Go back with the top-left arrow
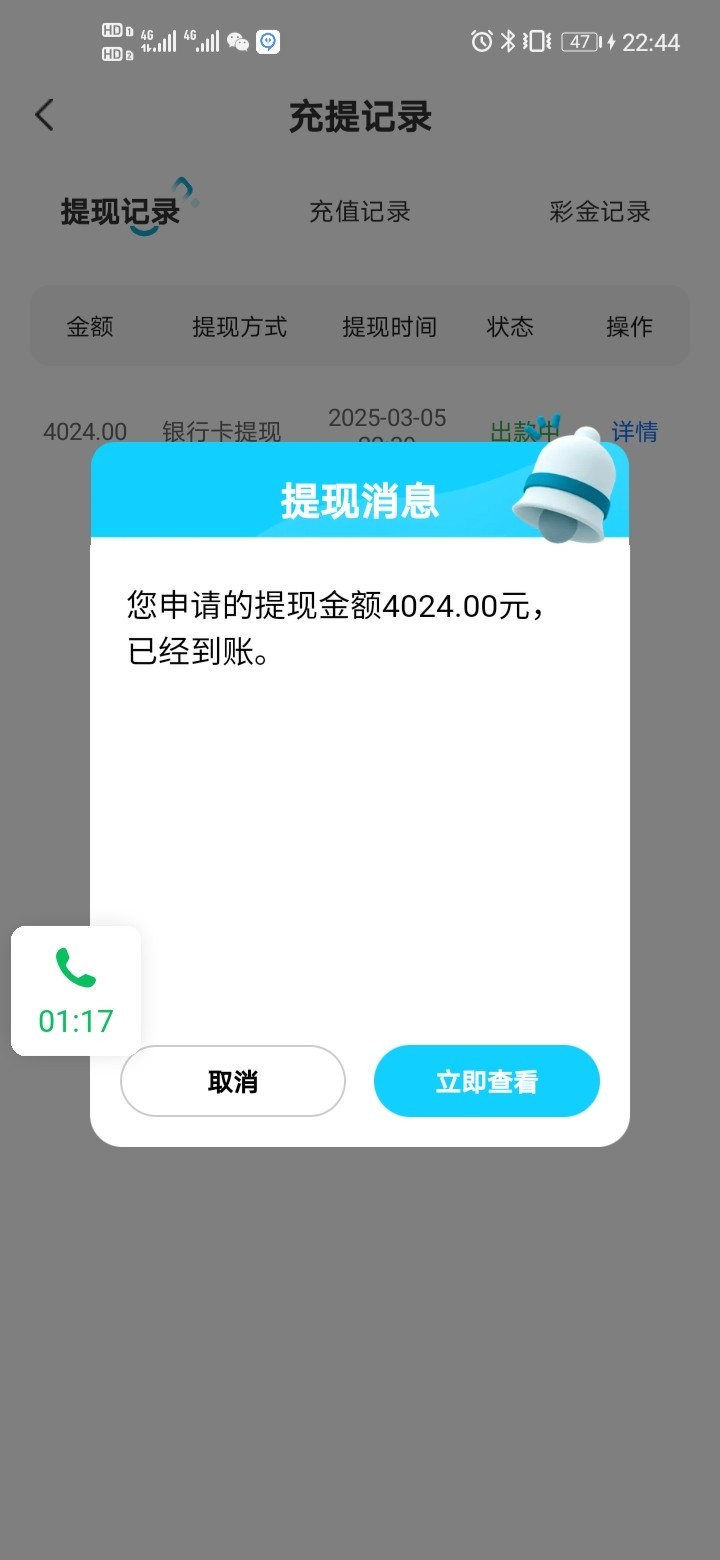Screen dimensions: 720x1560 pyautogui.click(x=44, y=116)
